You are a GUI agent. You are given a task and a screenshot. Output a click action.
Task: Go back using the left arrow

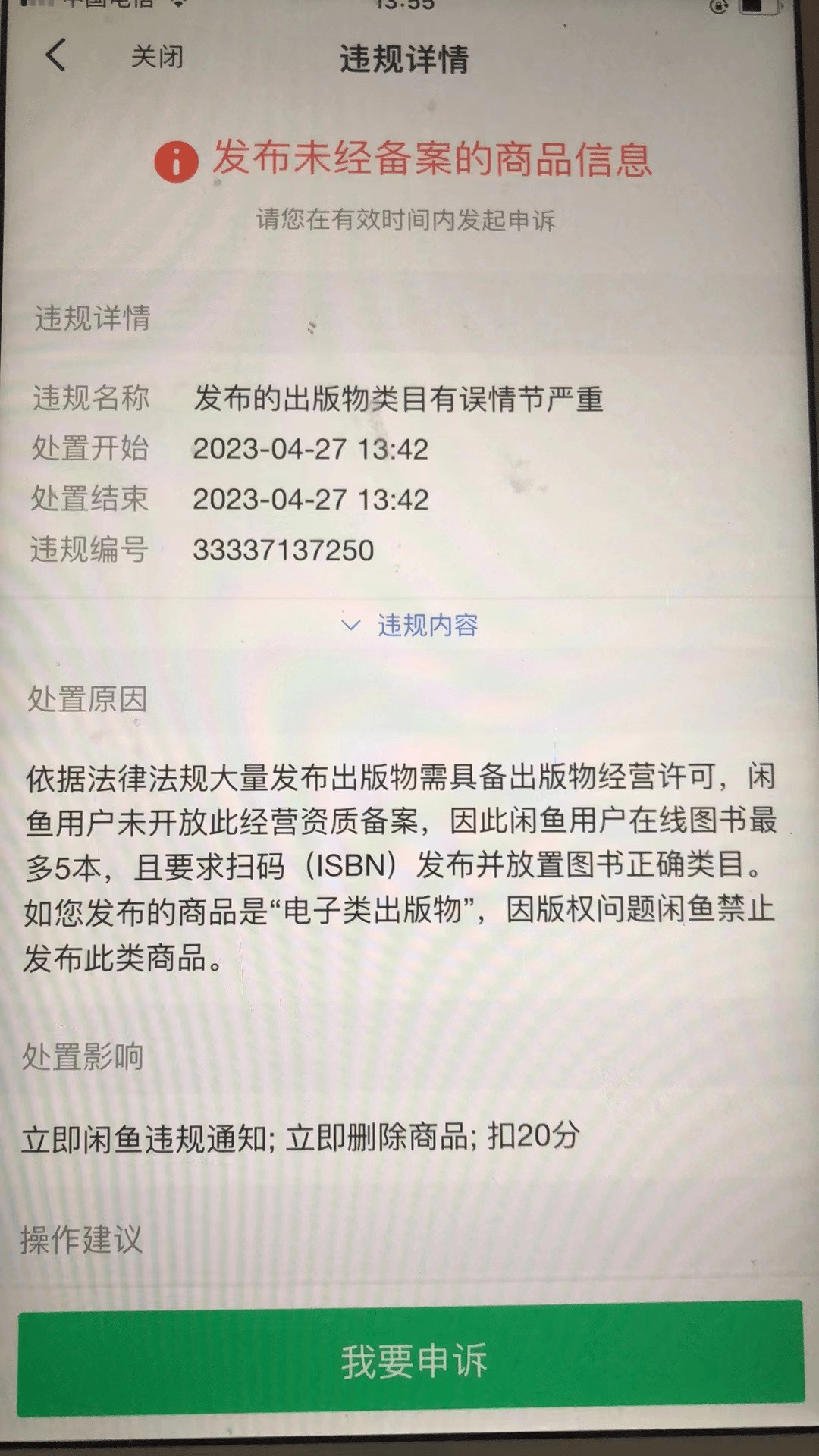56,55
